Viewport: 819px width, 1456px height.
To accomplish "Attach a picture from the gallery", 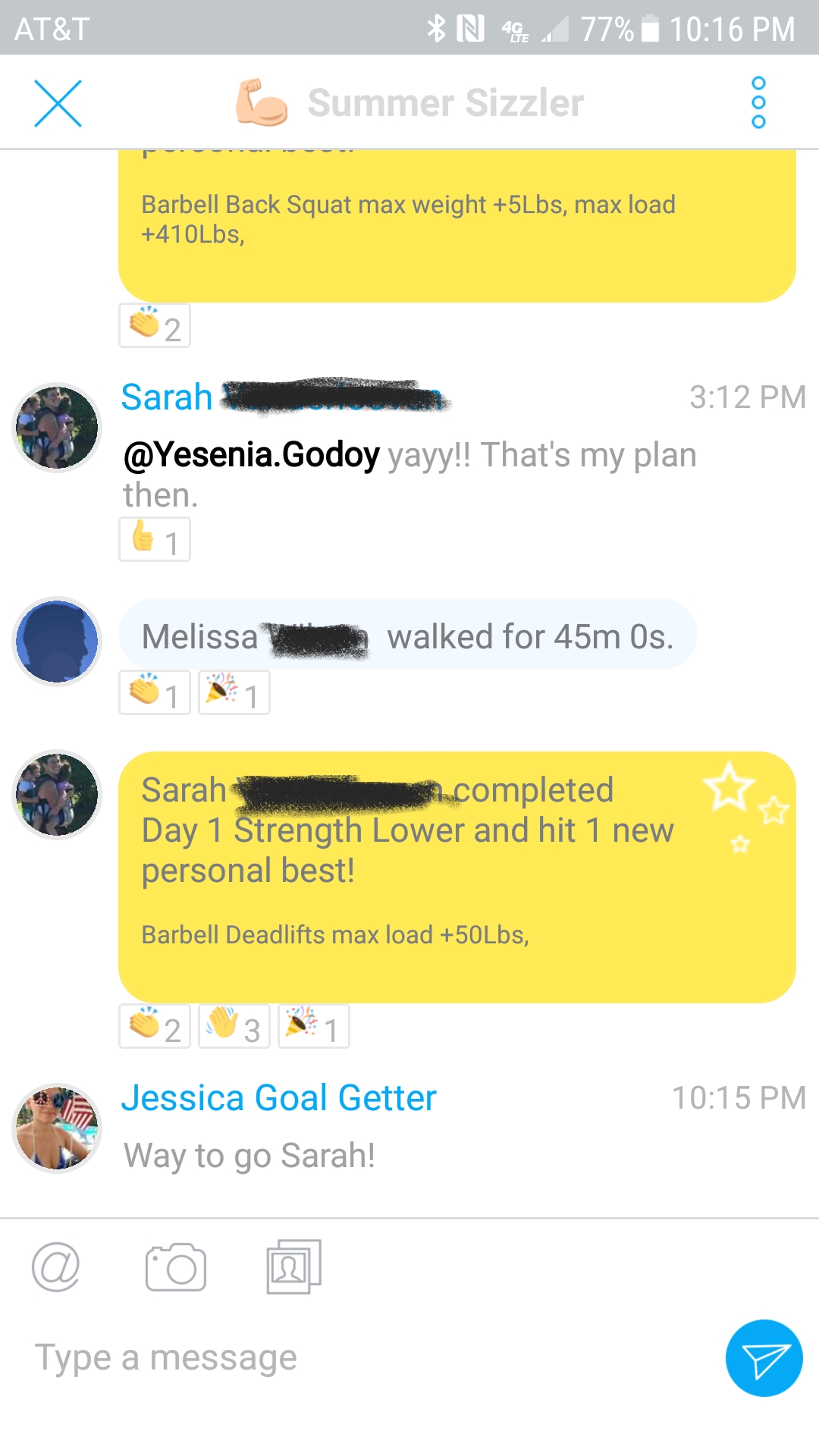I will pos(294,1266).
